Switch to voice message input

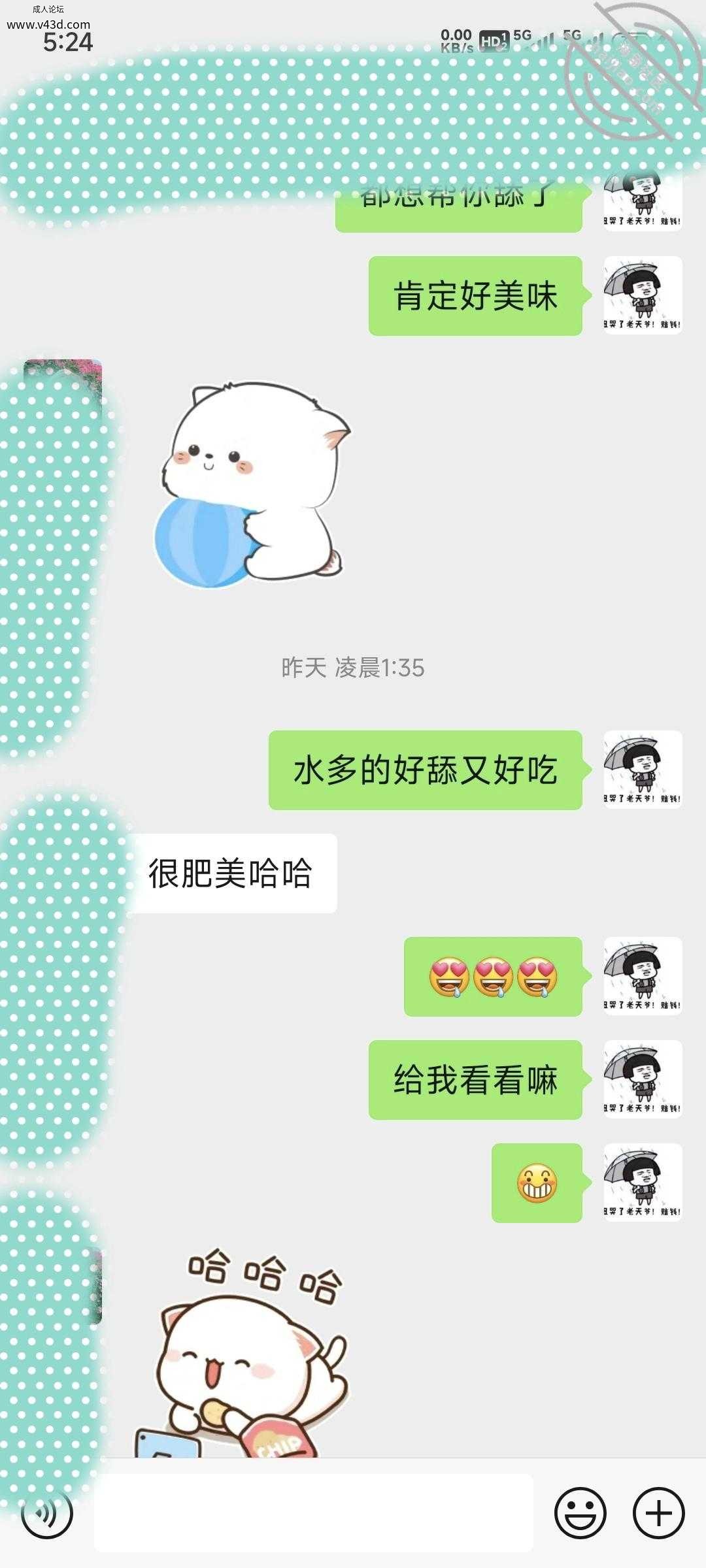click(x=47, y=1513)
